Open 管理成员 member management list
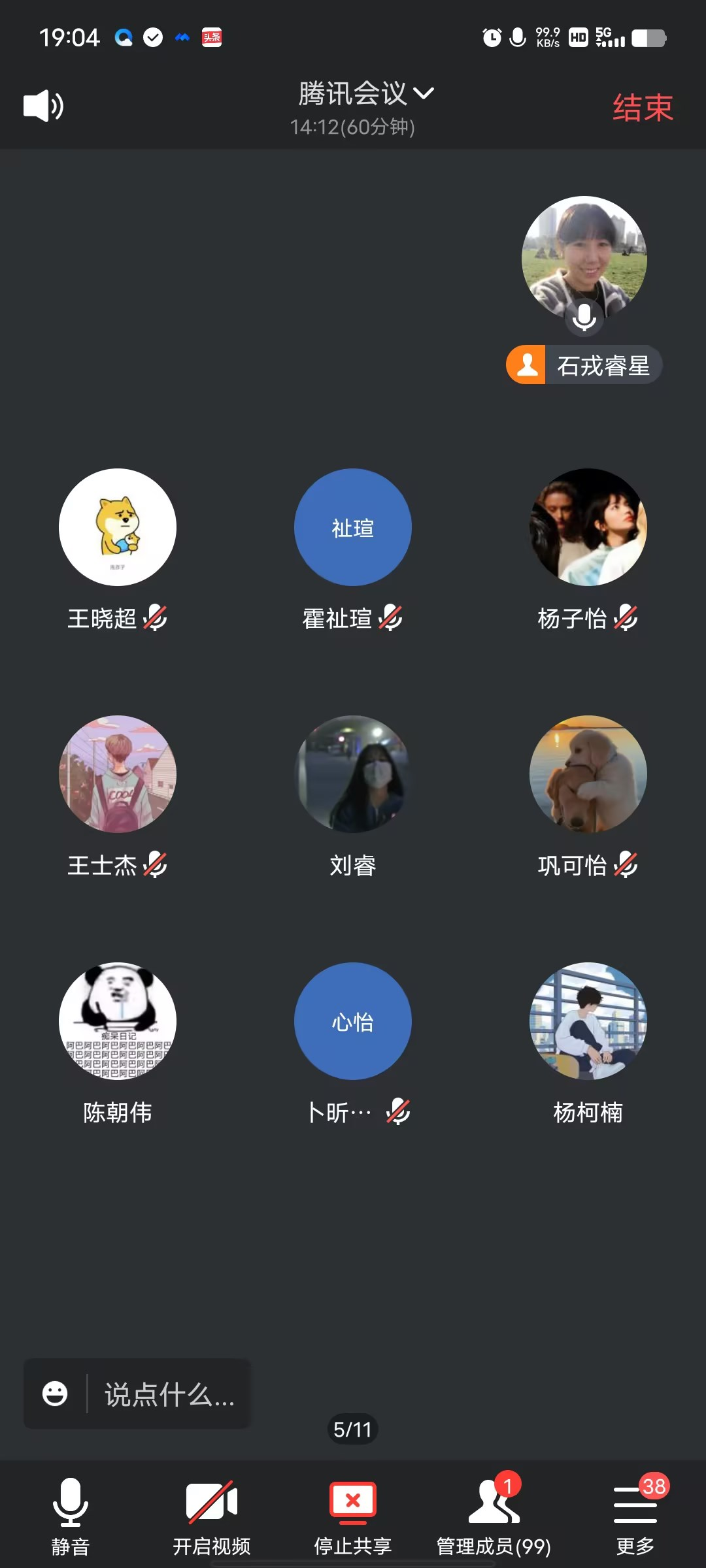The width and height of the screenshot is (706, 1568). pyautogui.click(x=494, y=1516)
